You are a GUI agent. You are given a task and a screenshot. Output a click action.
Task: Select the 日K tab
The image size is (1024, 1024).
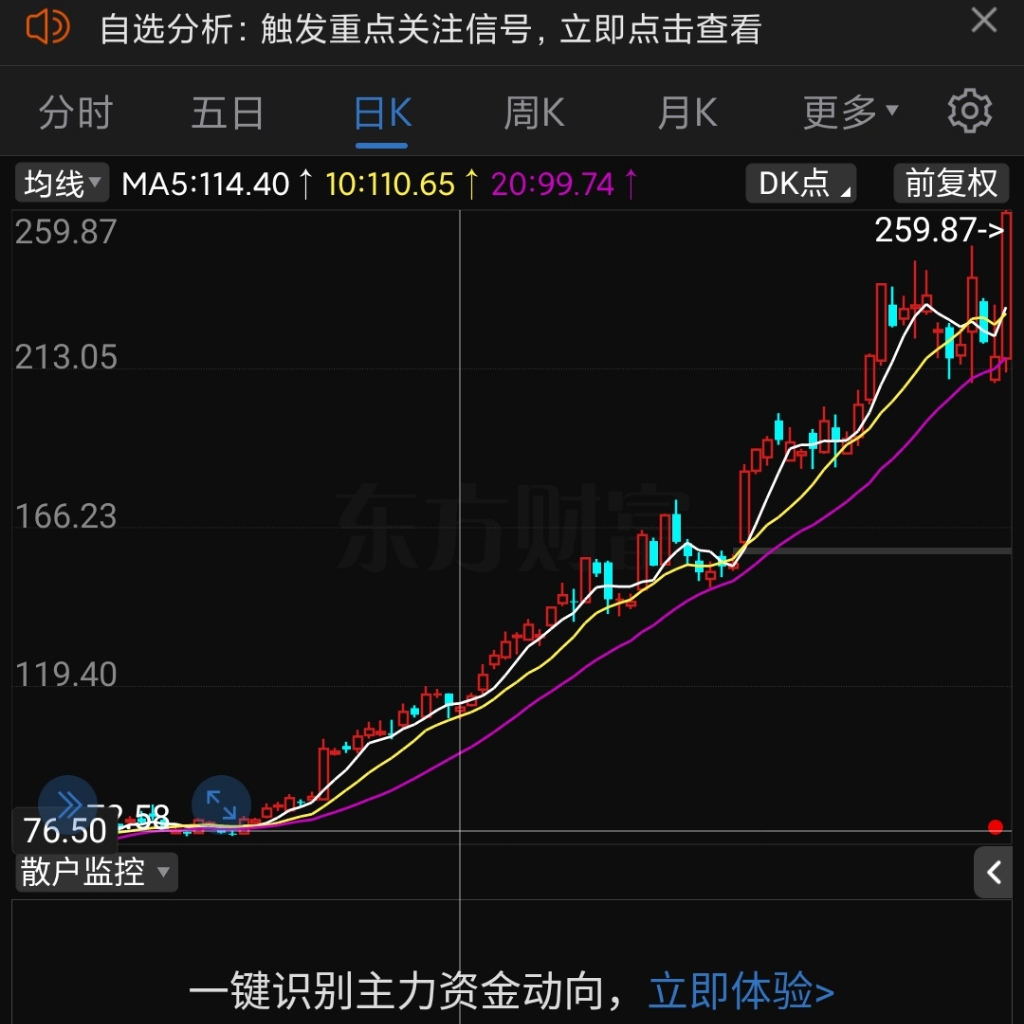point(382,113)
